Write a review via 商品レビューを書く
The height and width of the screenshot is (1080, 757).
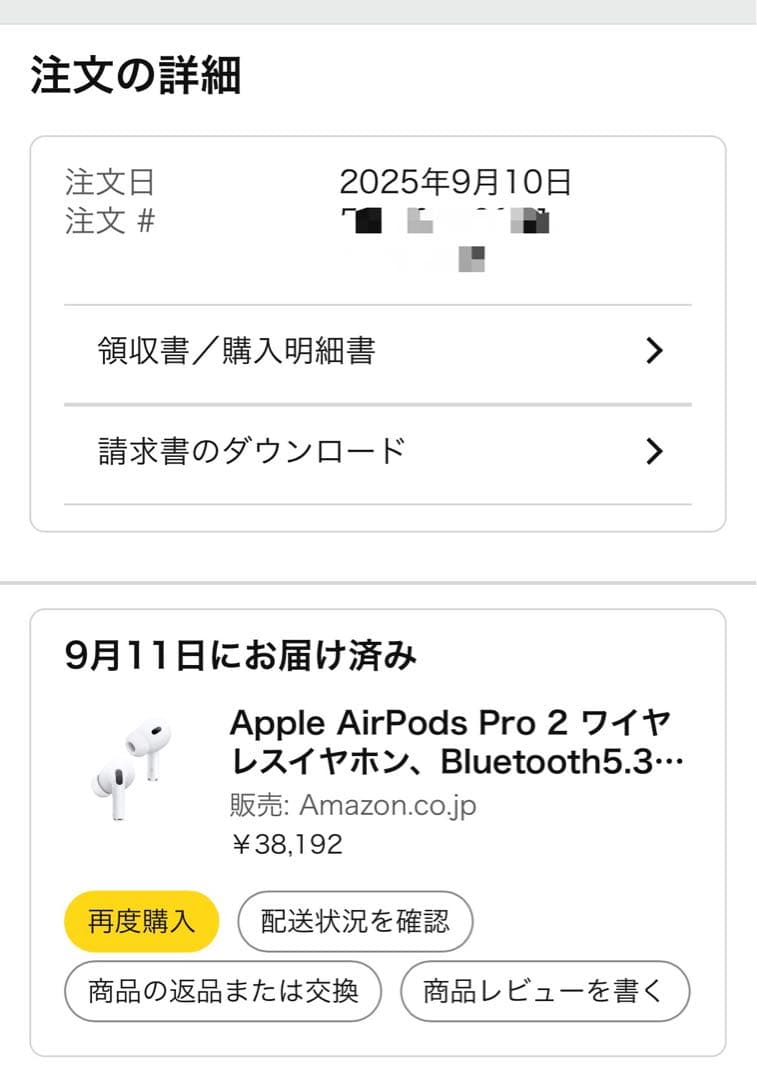pos(544,990)
